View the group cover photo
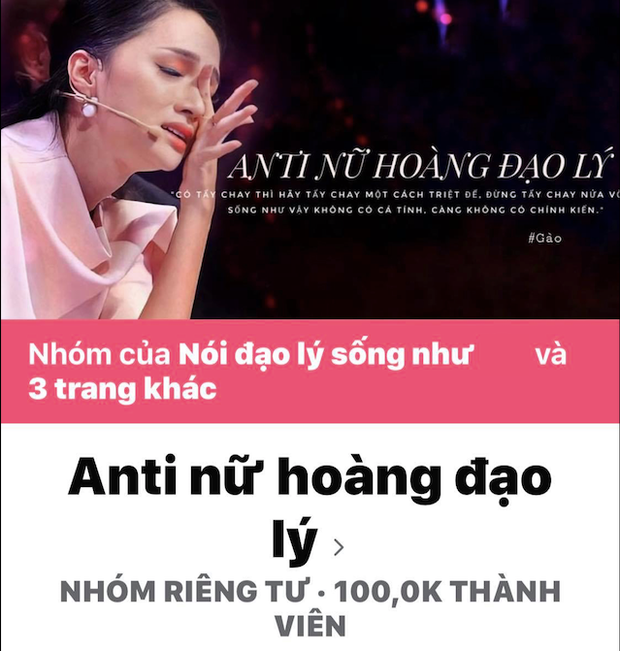 pos(310,160)
